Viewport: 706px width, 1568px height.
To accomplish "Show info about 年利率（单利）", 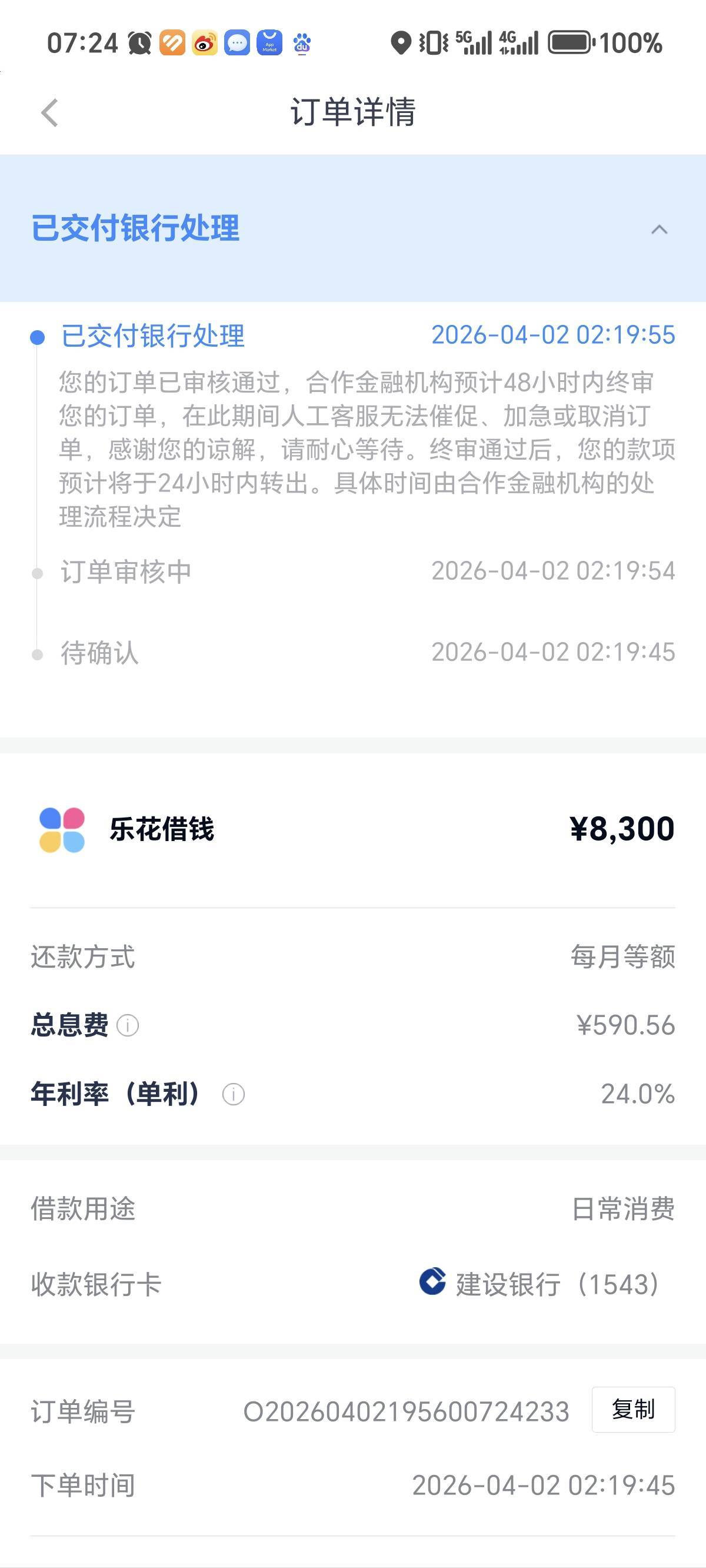I will pos(234,1094).
